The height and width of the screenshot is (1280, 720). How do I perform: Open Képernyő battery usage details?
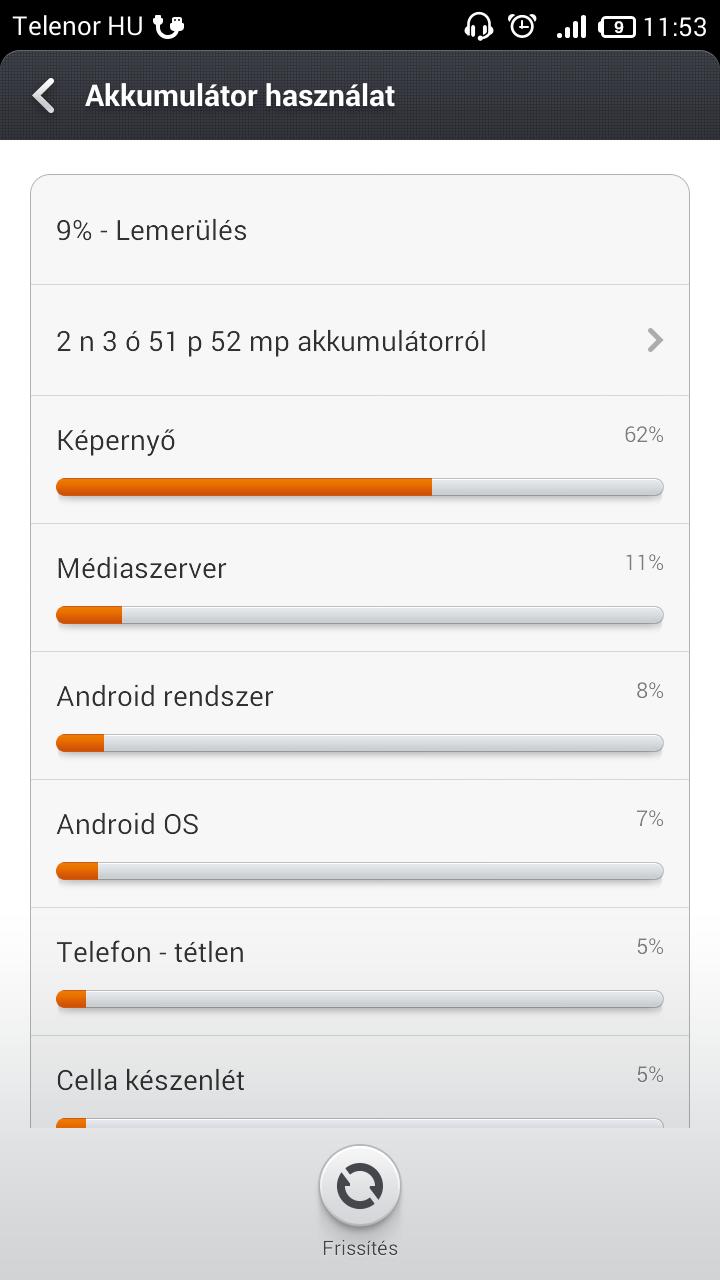click(x=360, y=460)
